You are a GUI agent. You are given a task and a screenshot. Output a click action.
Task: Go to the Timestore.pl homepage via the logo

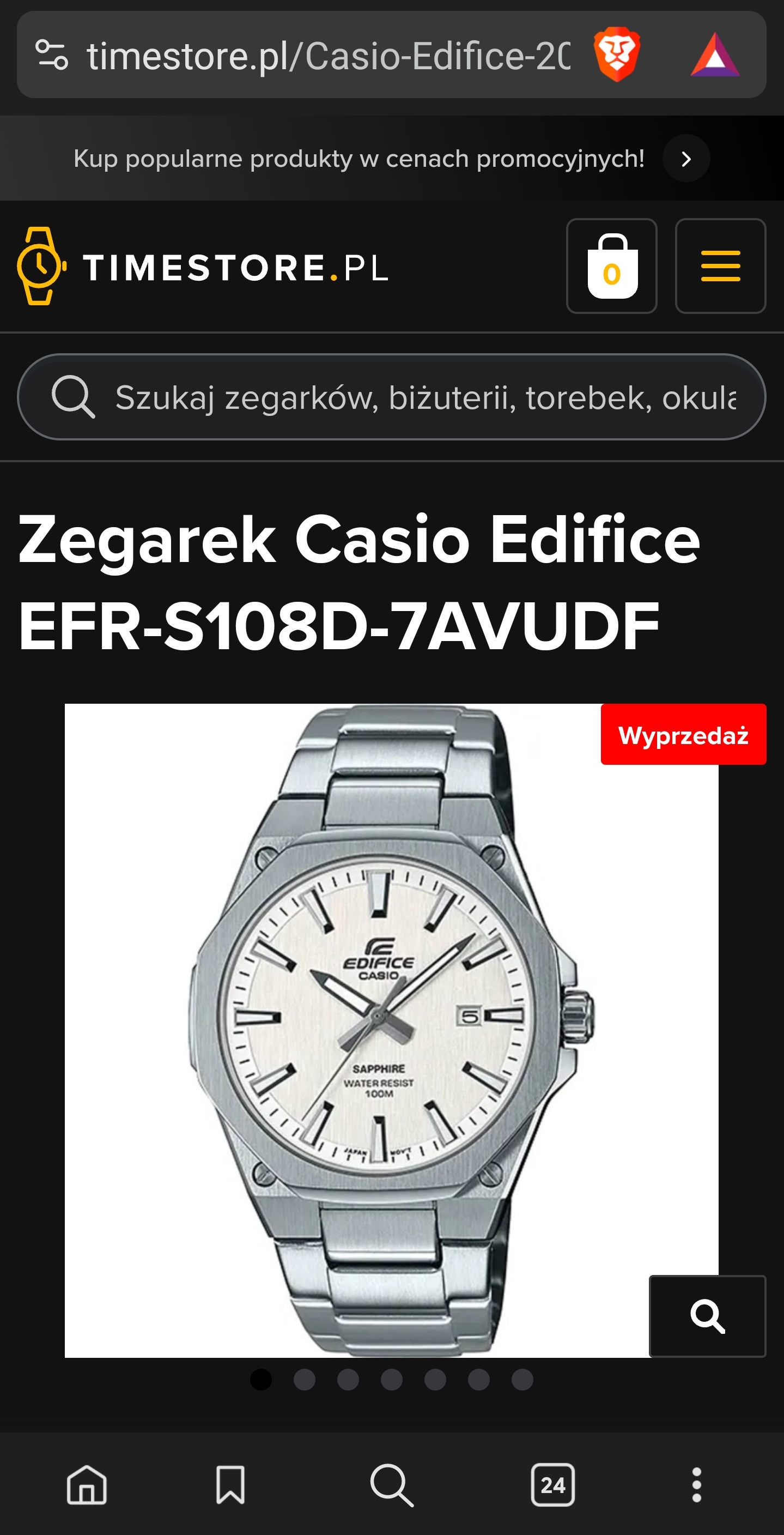pyautogui.click(x=203, y=267)
